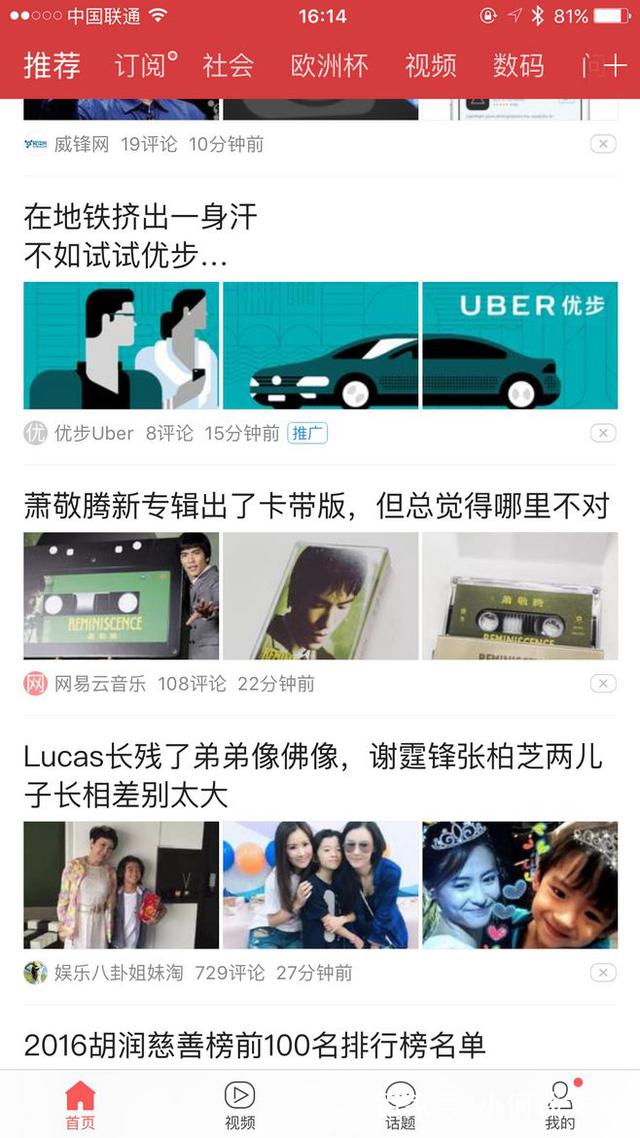Tap the plus icon to add channels
Screen dimensions: 640x1138
[614, 66]
